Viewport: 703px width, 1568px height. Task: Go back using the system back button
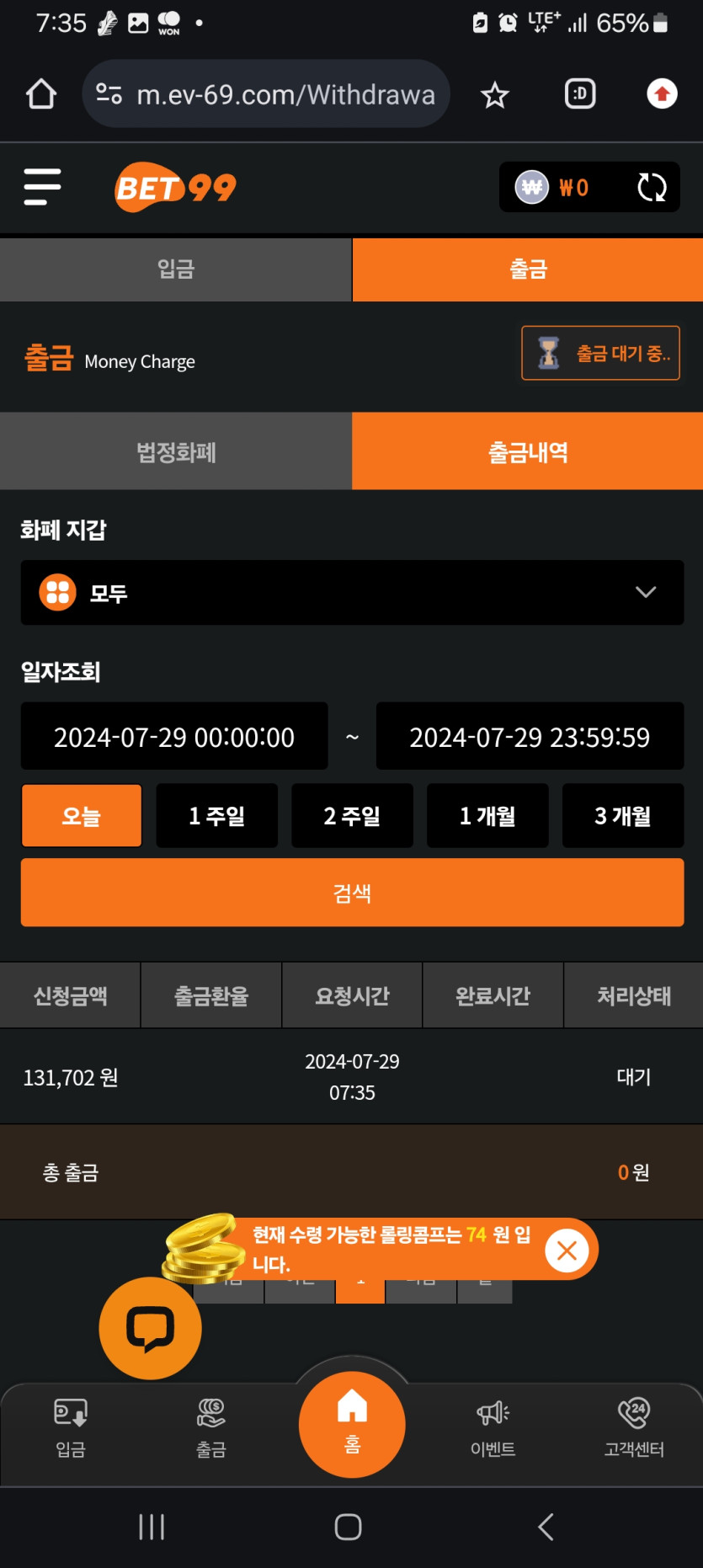click(x=546, y=1527)
